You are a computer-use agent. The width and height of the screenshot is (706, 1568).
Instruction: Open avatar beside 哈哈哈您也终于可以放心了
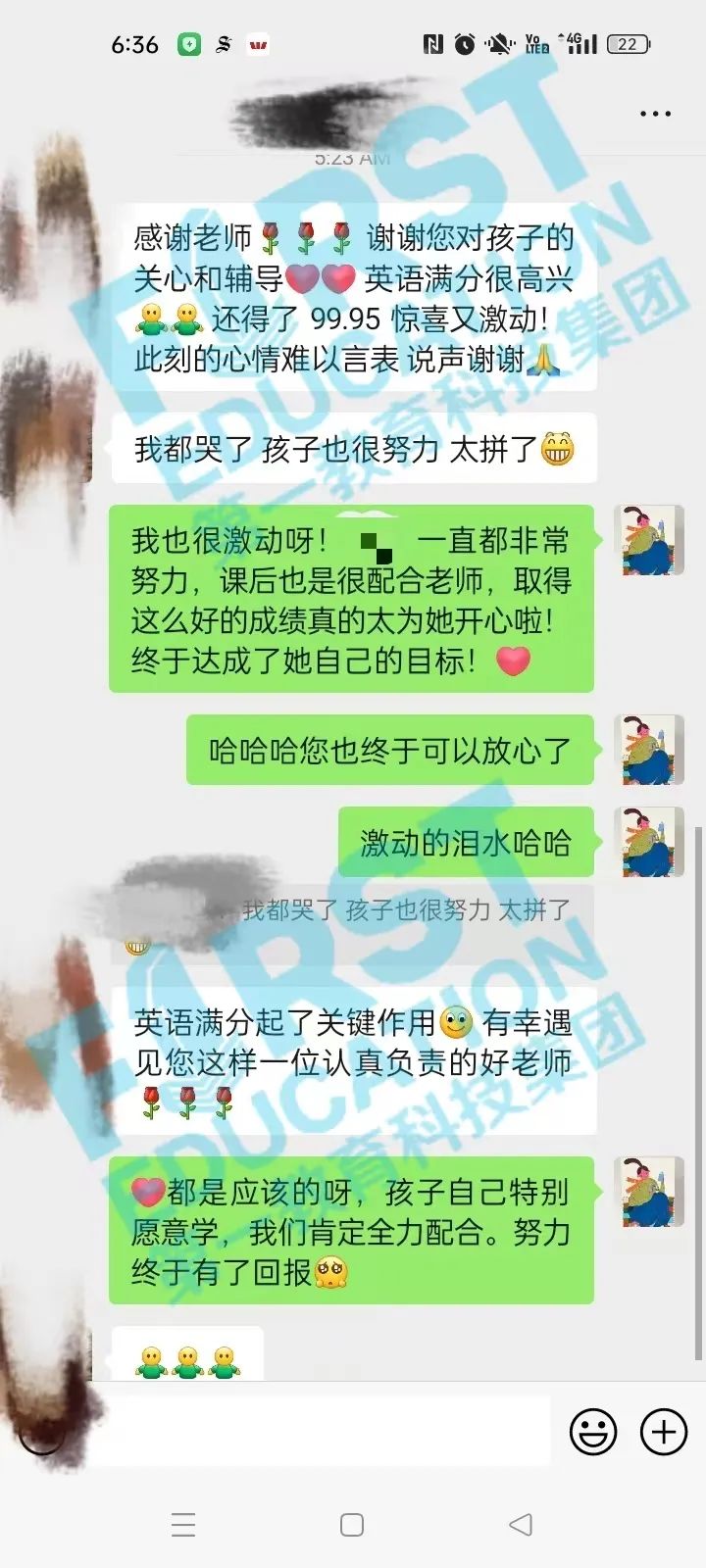pos(648,750)
